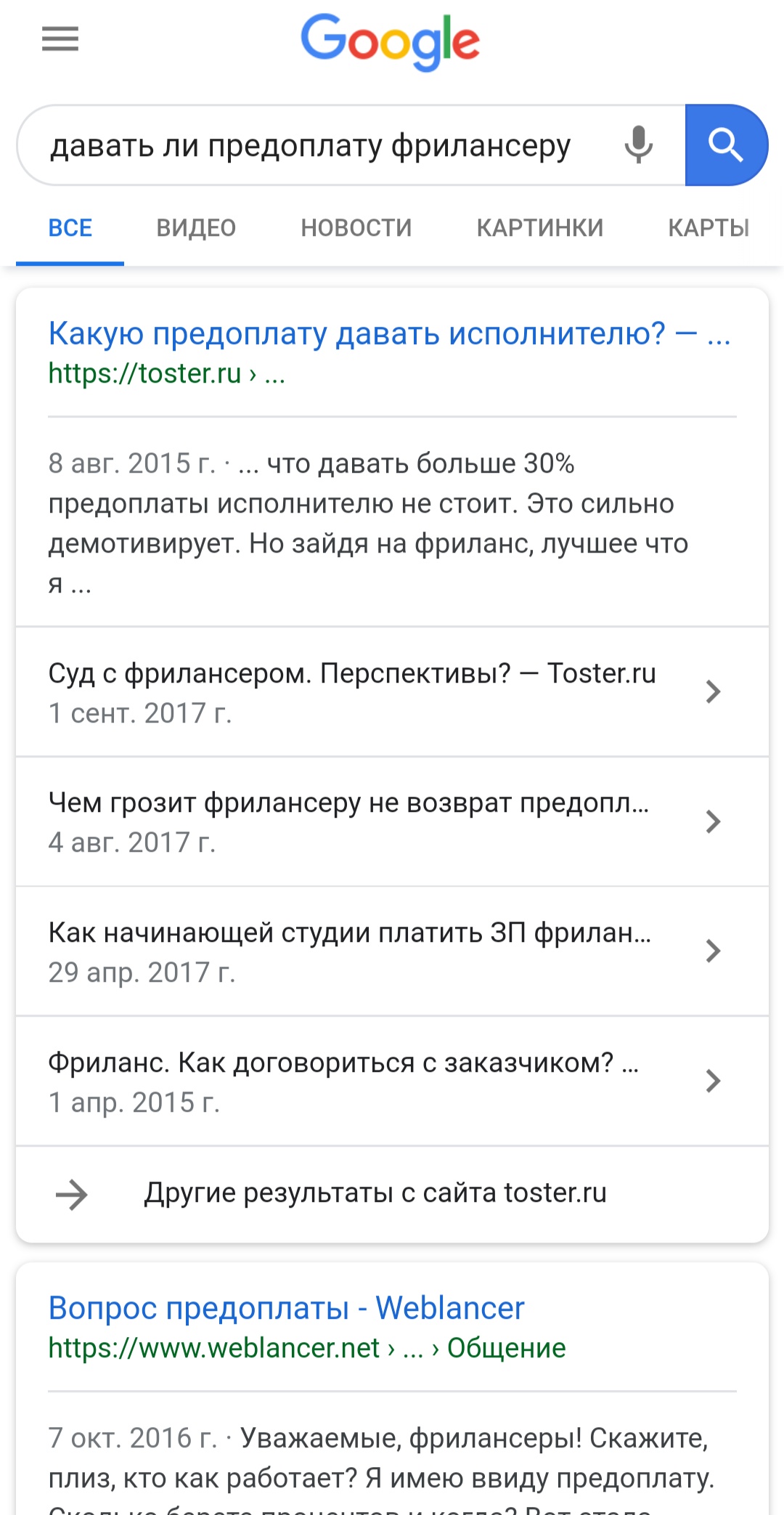Open Вопрос предоплаты - Weblancer result
This screenshot has height=1515, width=784.
[x=286, y=1308]
